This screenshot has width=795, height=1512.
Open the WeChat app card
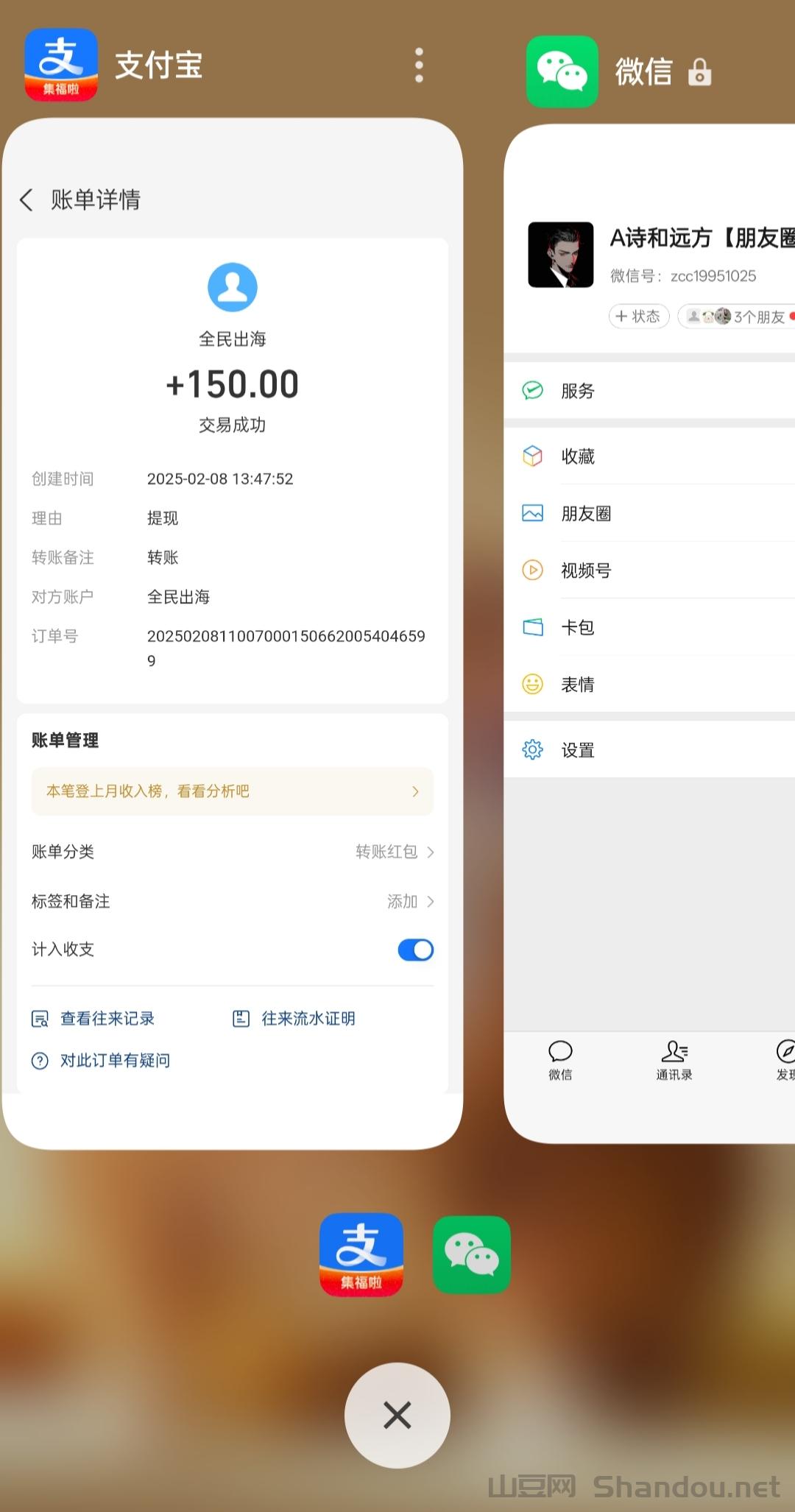coord(649,633)
